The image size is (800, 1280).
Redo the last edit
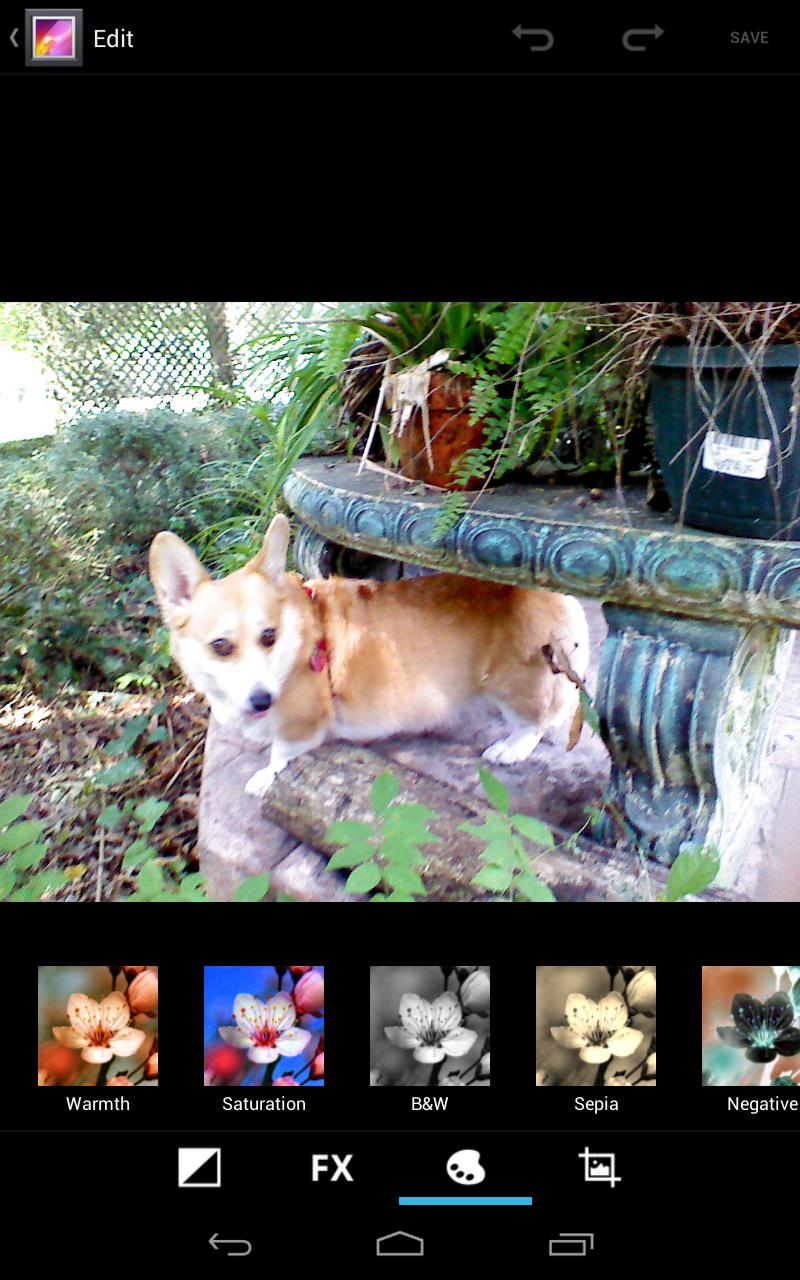click(x=643, y=38)
